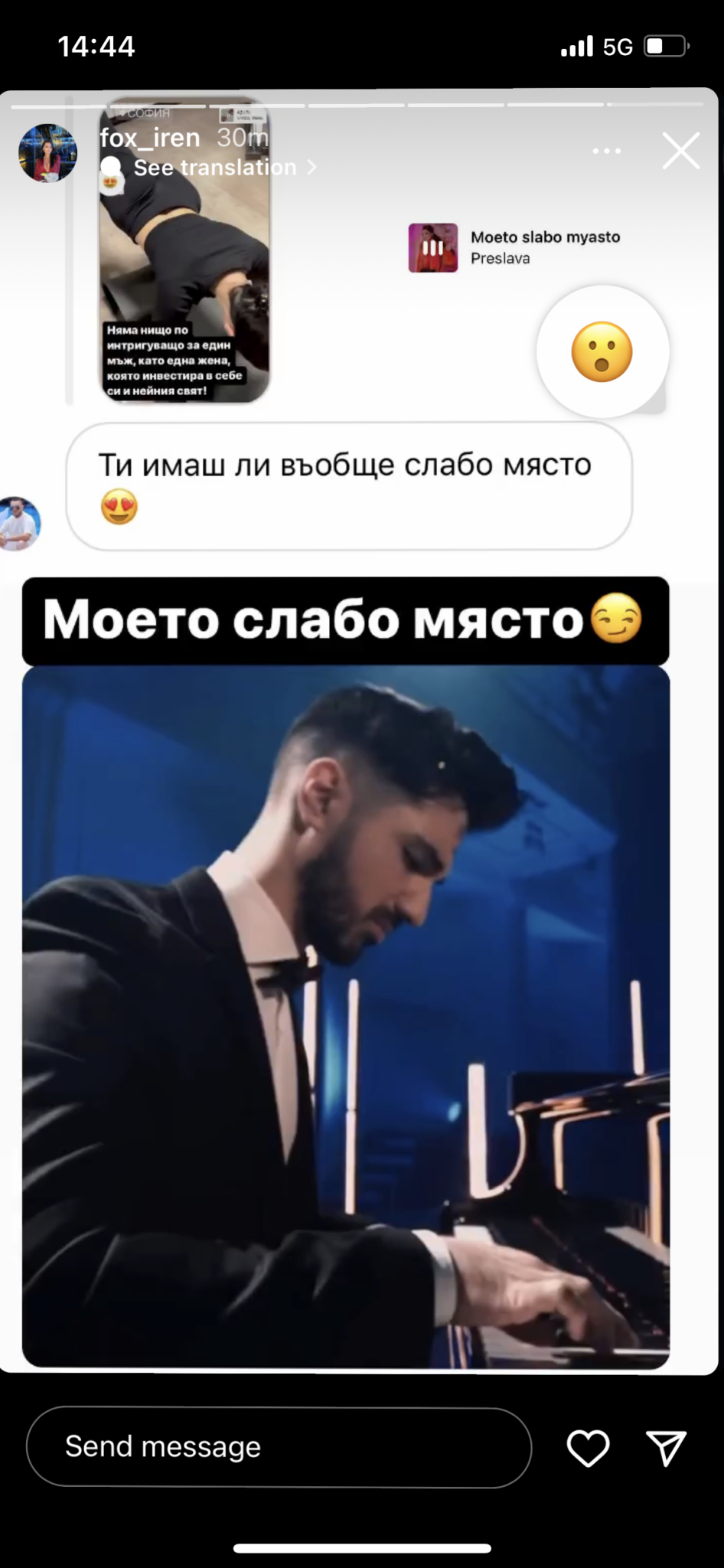Share the story via paper plane icon

coord(666,1448)
